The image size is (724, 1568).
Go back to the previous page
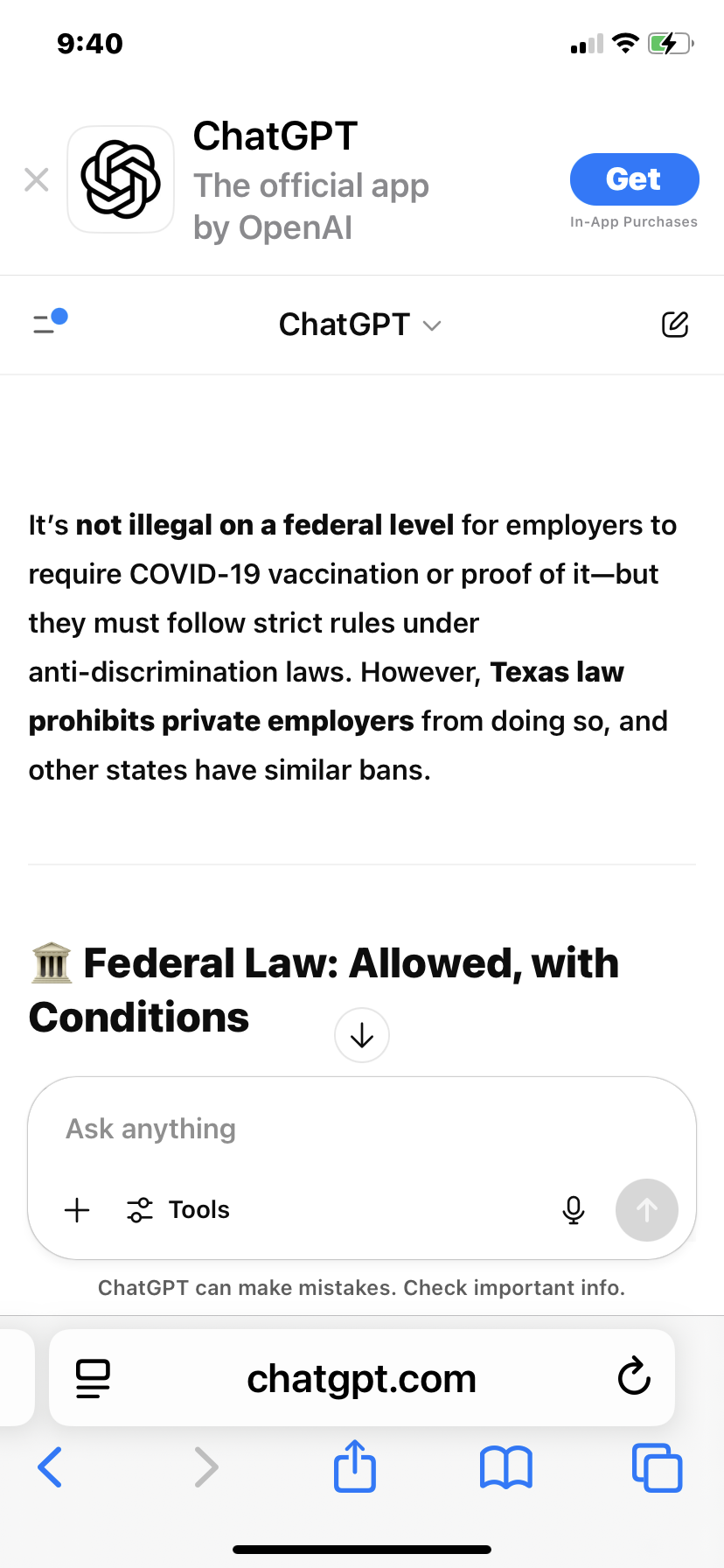tap(50, 1467)
